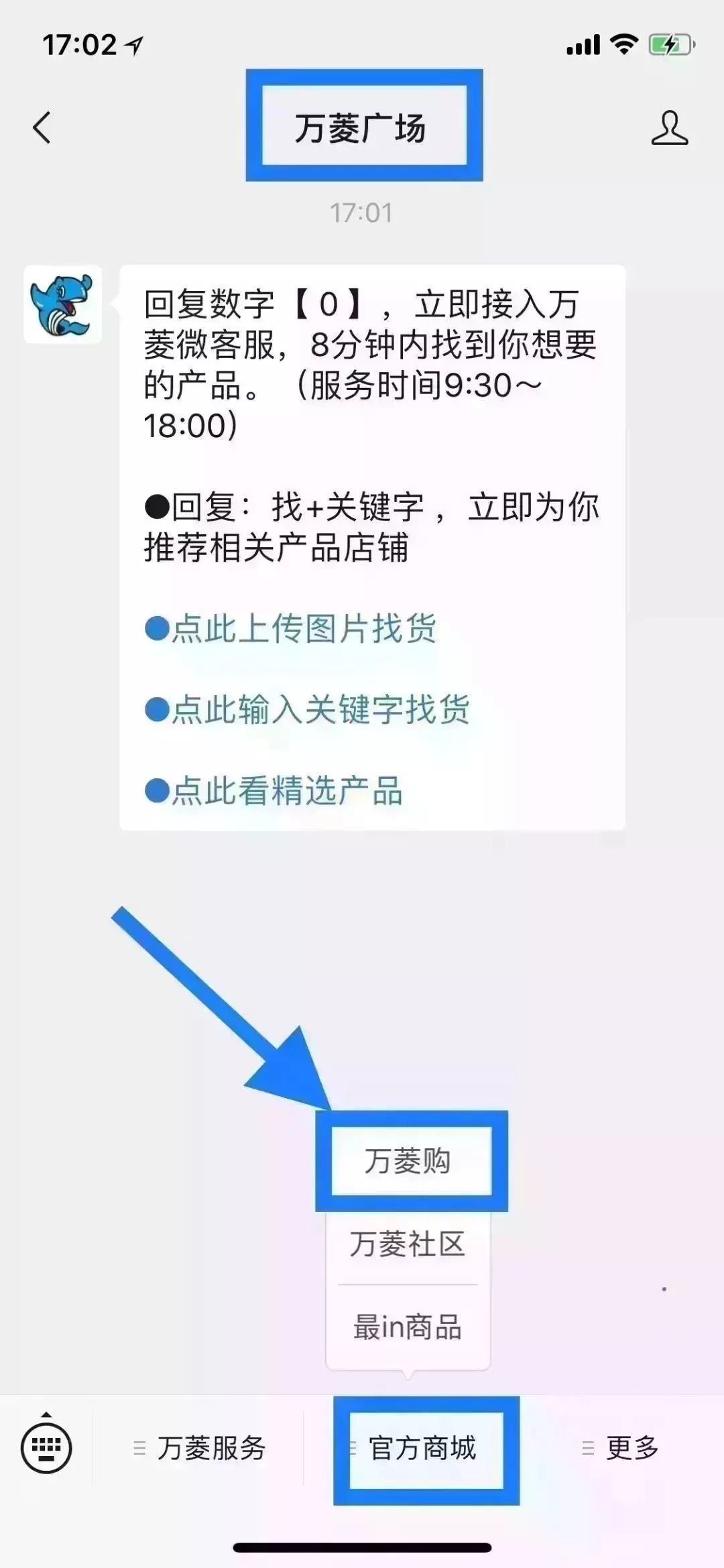Open the account profile icon
The image size is (724, 1568).
pyautogui.click(x=669, y=127)
